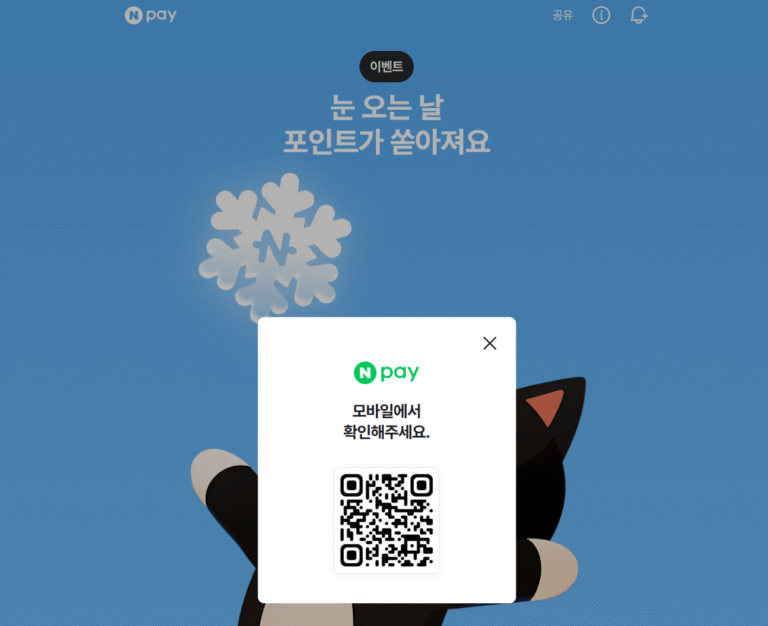Tap the 공유 share button
The width and height of the screenshot is (768, 626).
[563, 15]
